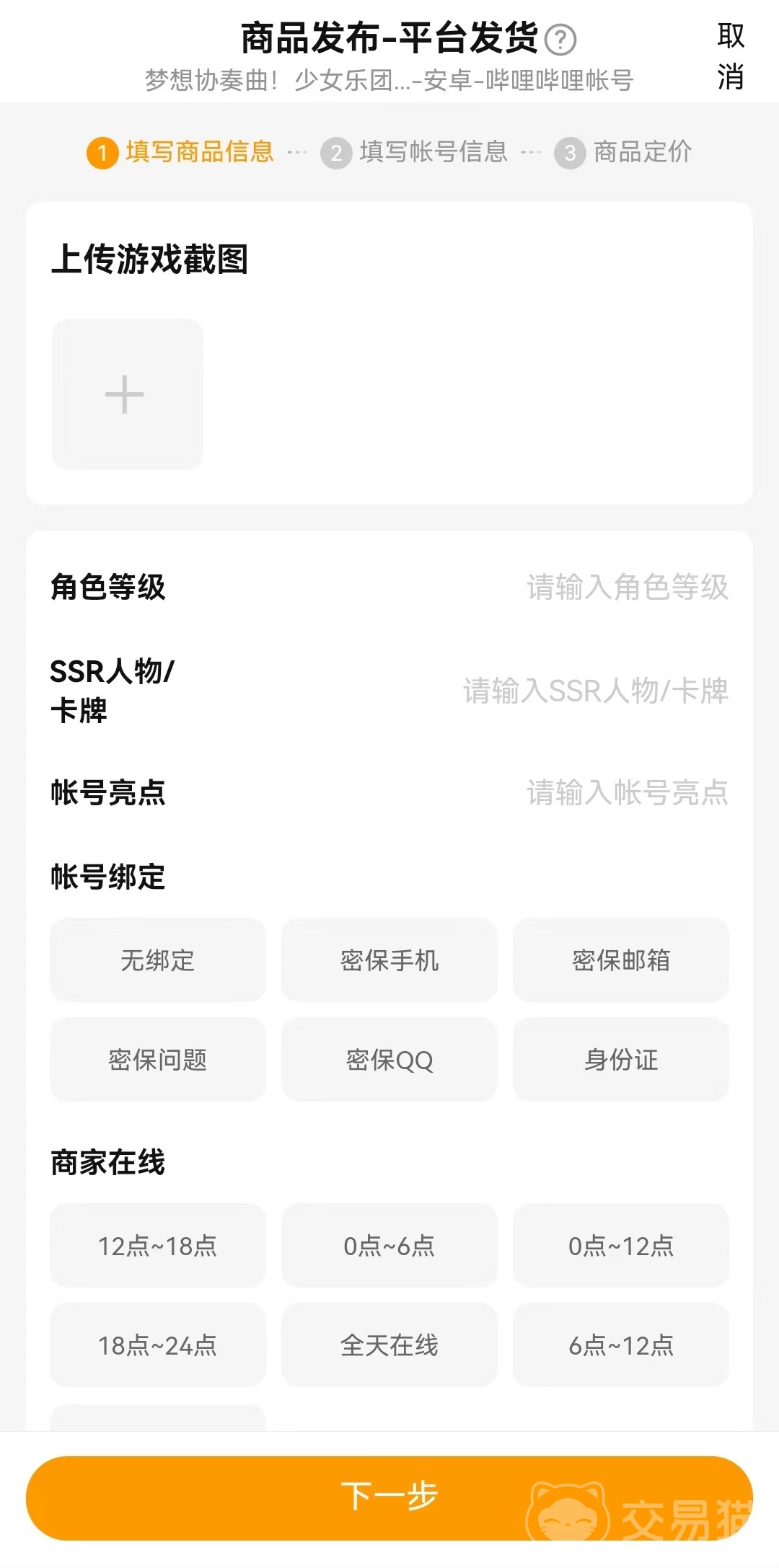The height and width of the screenshot is (1568, 779).
Task: Set merchant online time to 0点~6点
Action: 389,1246
